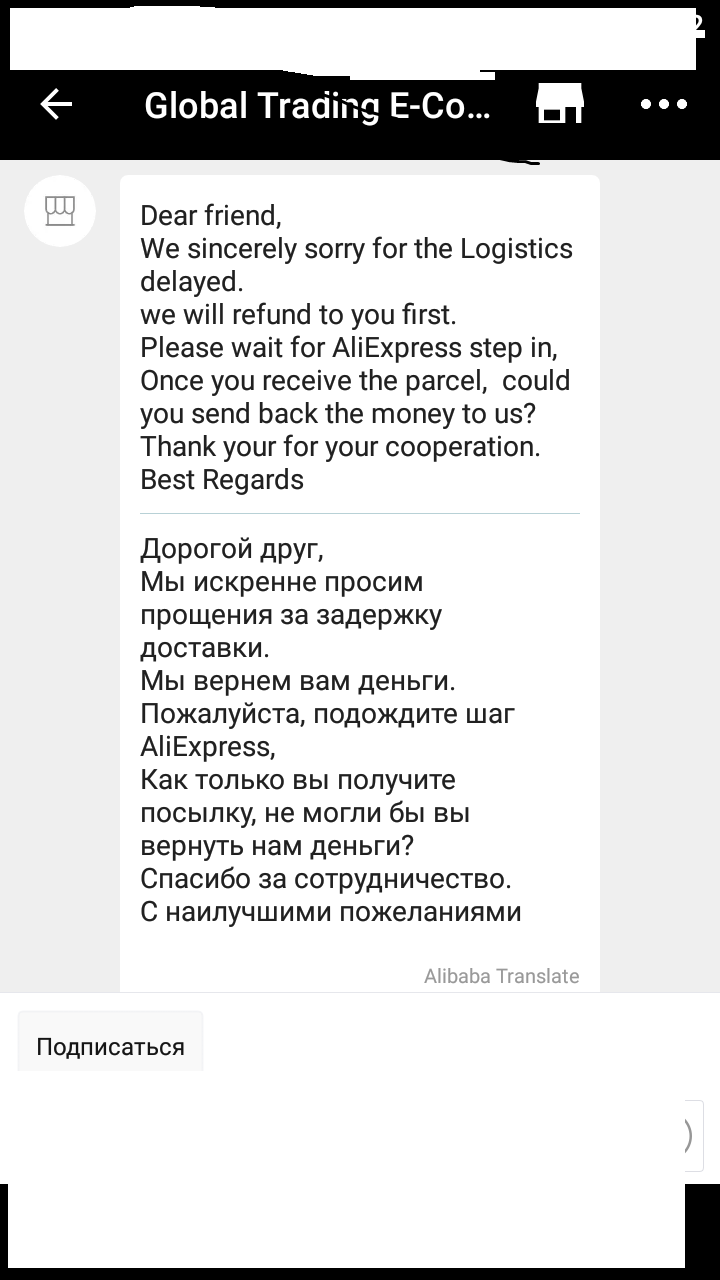Screen dimensions: 720x1280
Task: Open the three-dot overflow menu
Action: coord(664,104)
